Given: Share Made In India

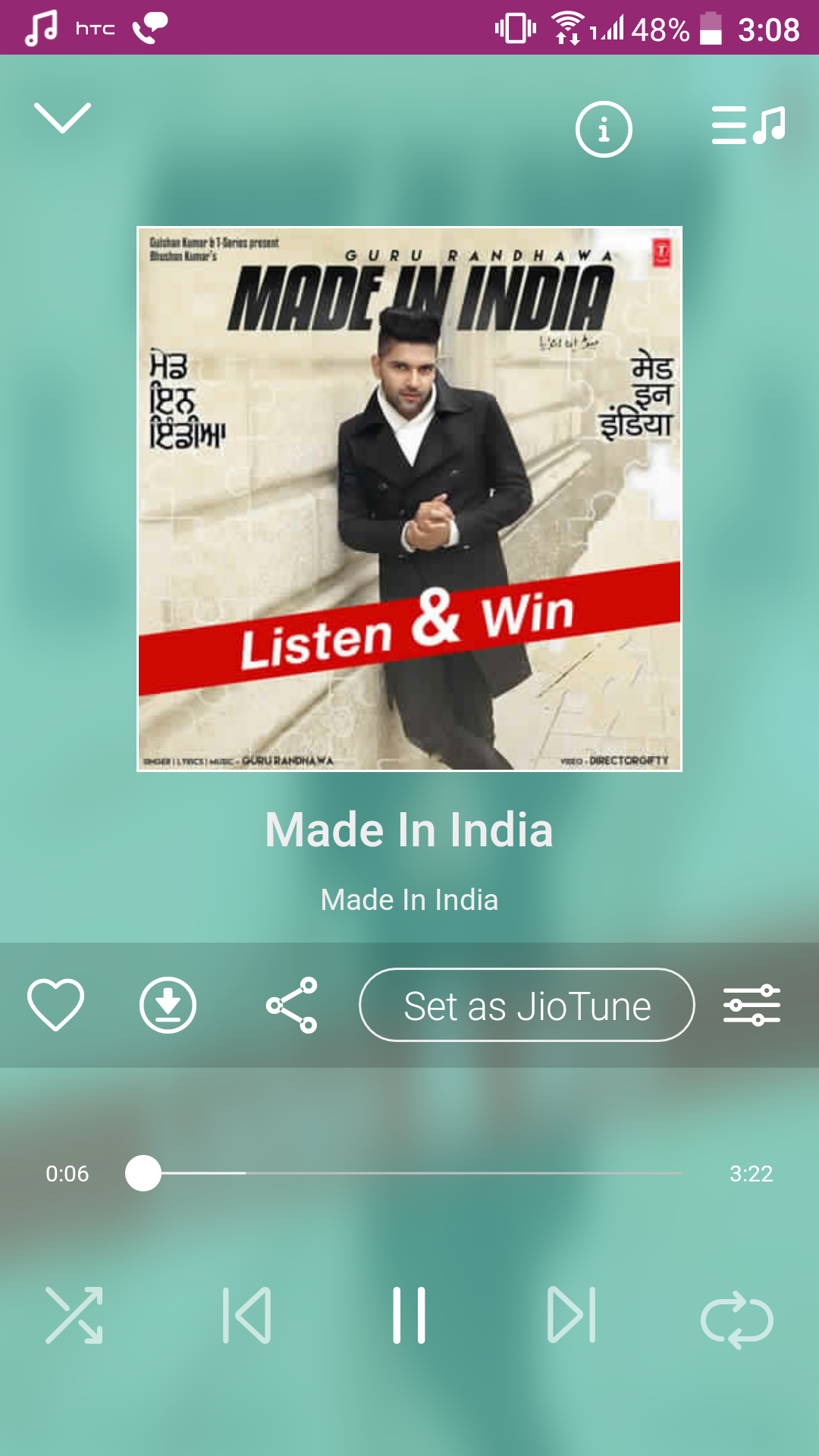Looking at the screenshot, I should click(292, 1005).
